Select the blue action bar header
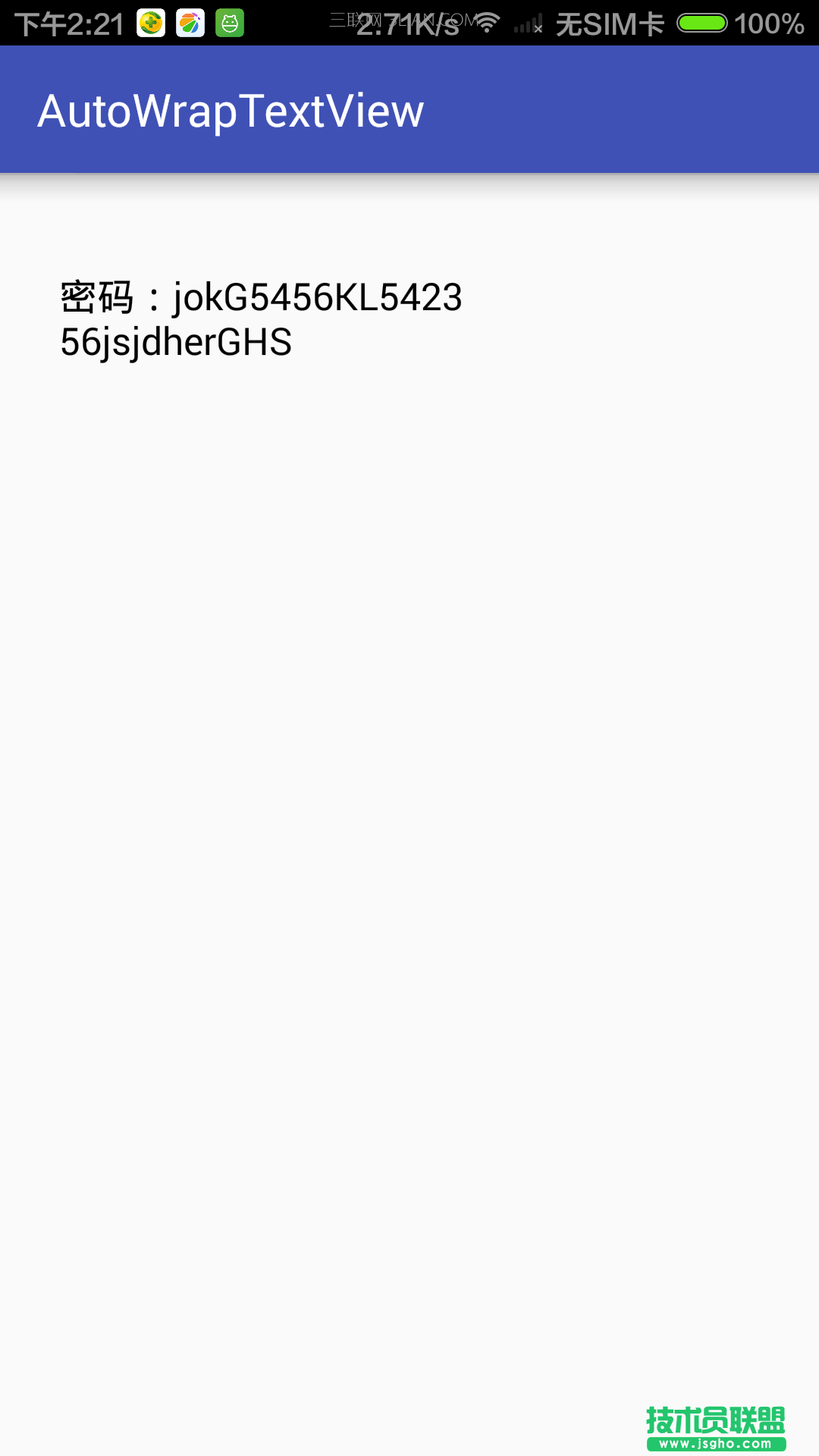The width and height of the screenshot is (819, 1456). pos(409,110)
